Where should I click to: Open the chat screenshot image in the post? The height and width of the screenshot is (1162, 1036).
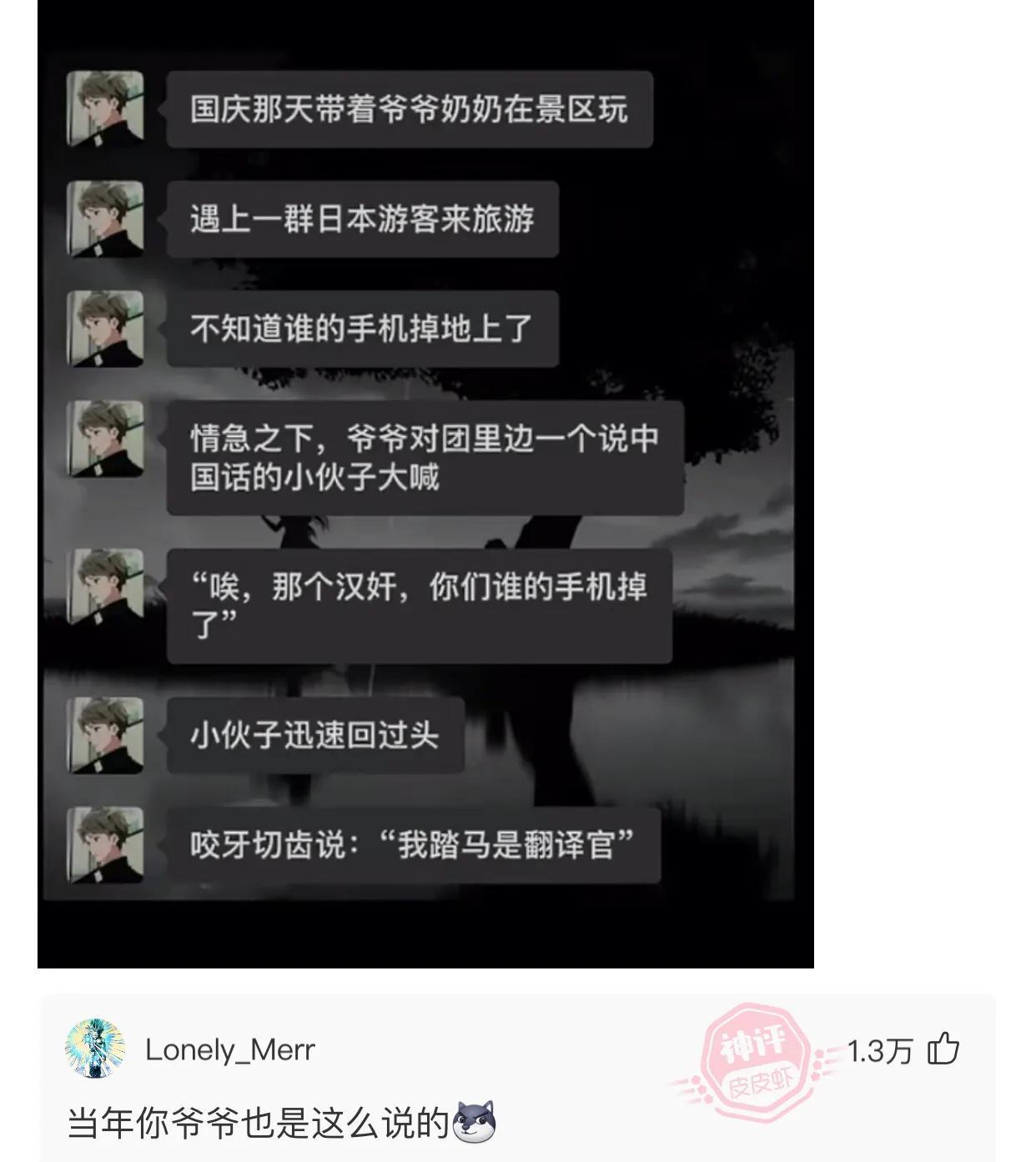point(425,484)
